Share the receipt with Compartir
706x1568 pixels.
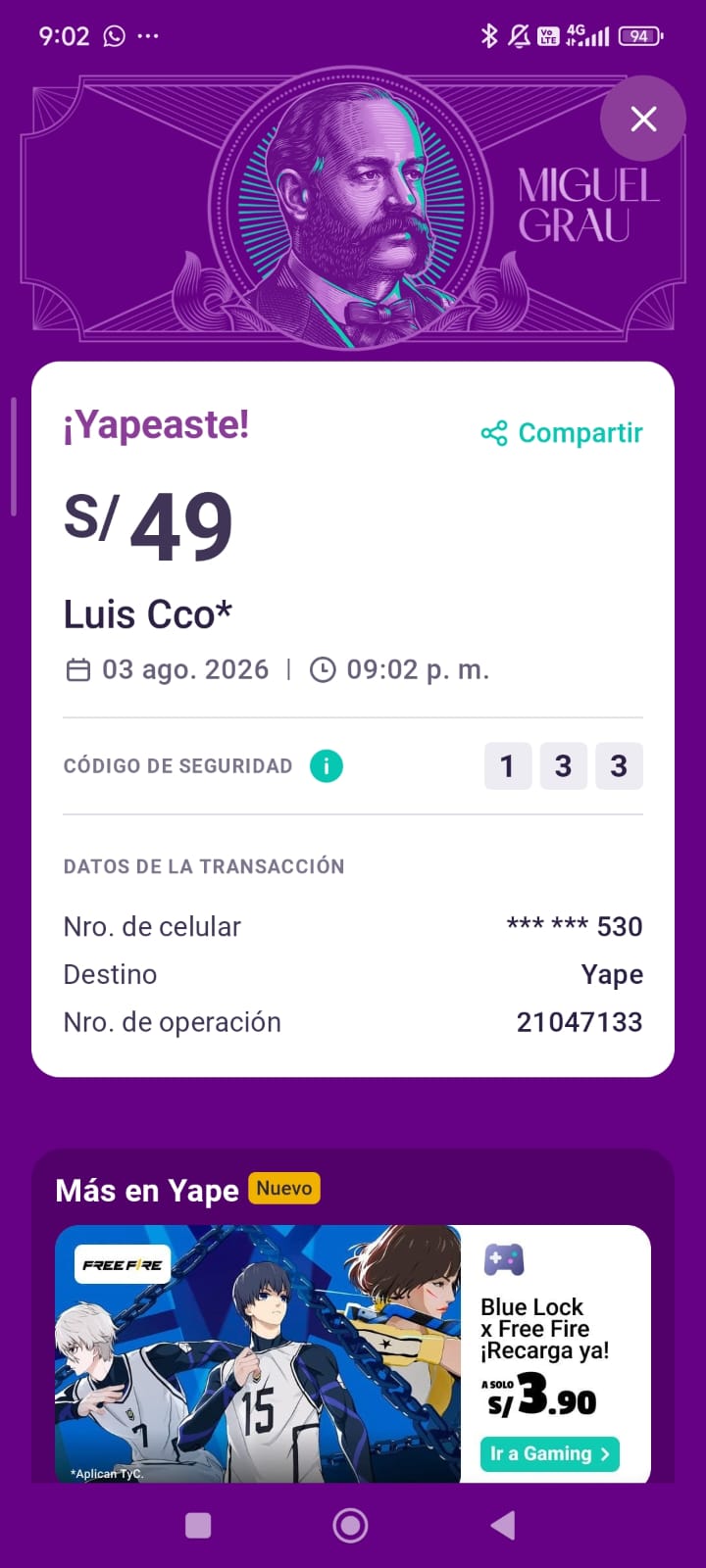[x=562, y=433]
